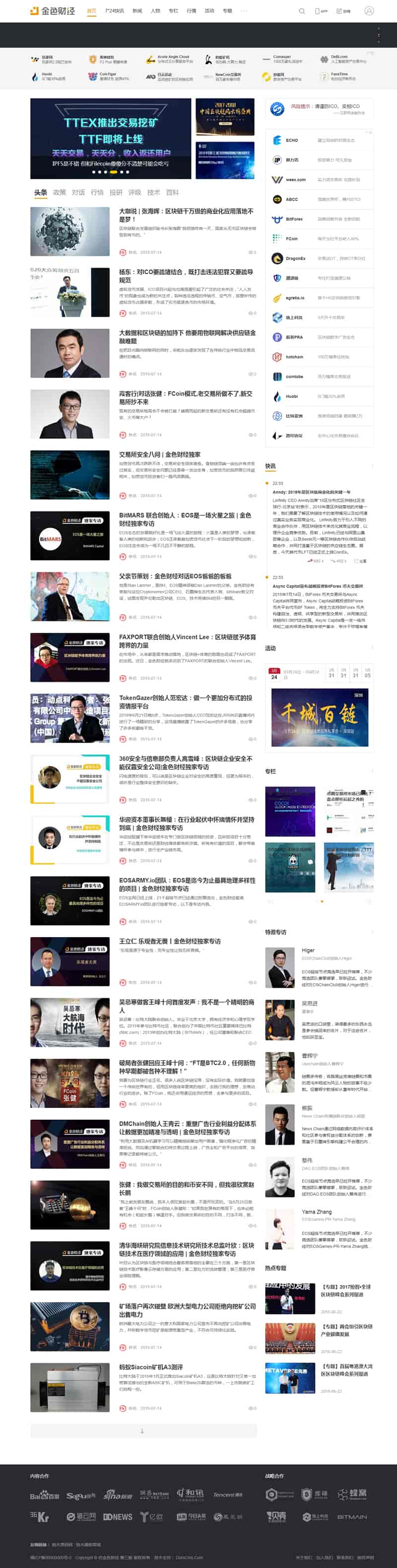This screenshot has width=397, height=1568.
Task: Open the TTEX推出交易挖矿 banner
Action: tap(110, 139)
